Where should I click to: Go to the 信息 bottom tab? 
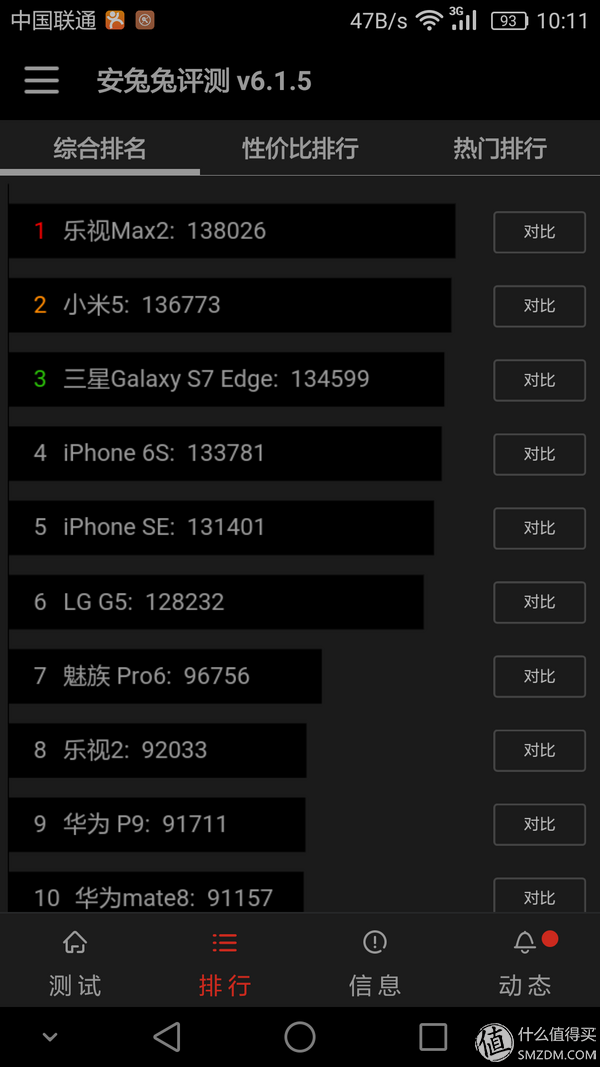click(x=375, y=964)
